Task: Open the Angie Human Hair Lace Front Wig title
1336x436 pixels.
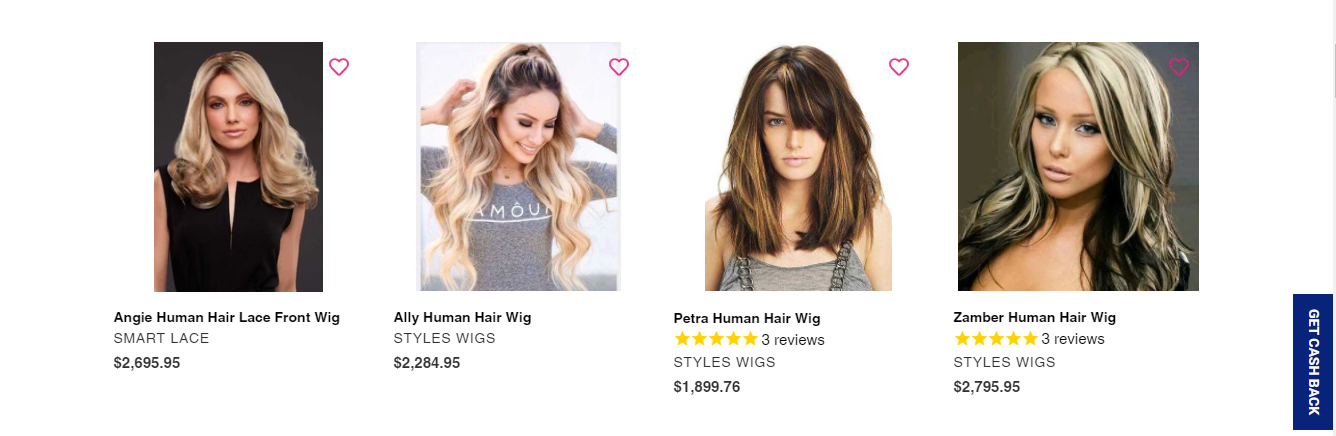Action: click(x=227, y=318)
